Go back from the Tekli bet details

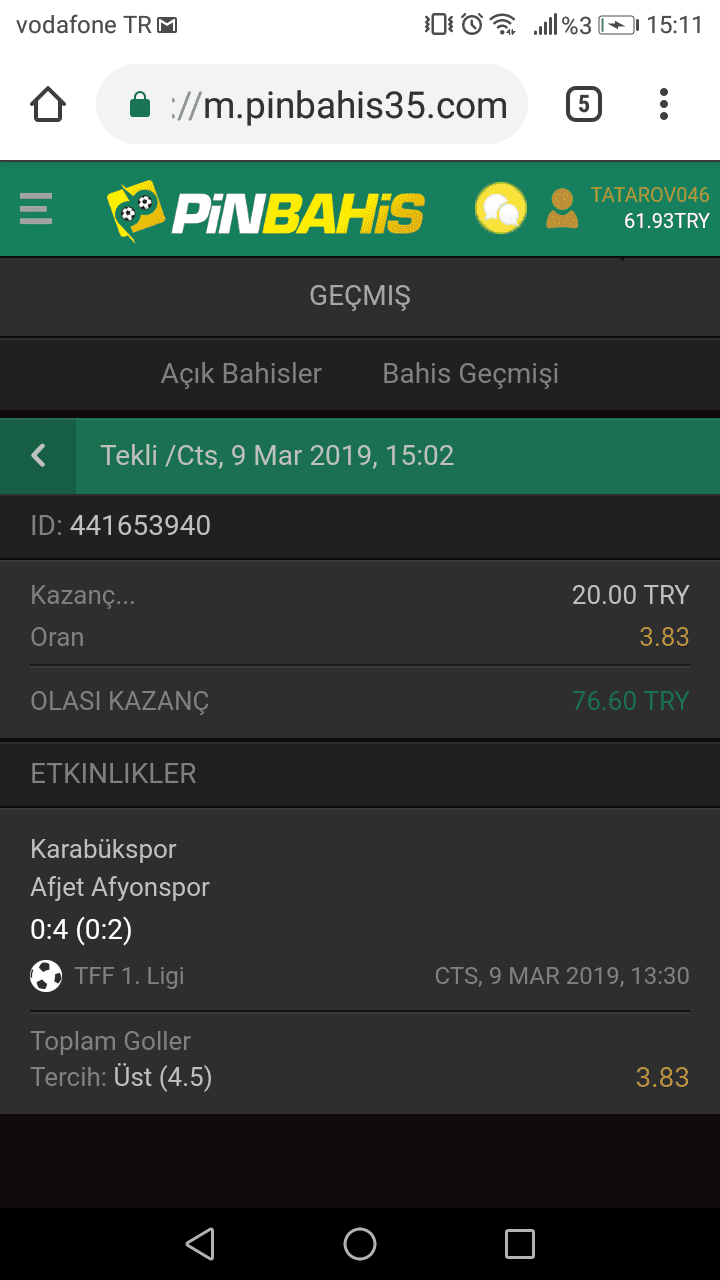pyautogui.click(x=38, y=456)
